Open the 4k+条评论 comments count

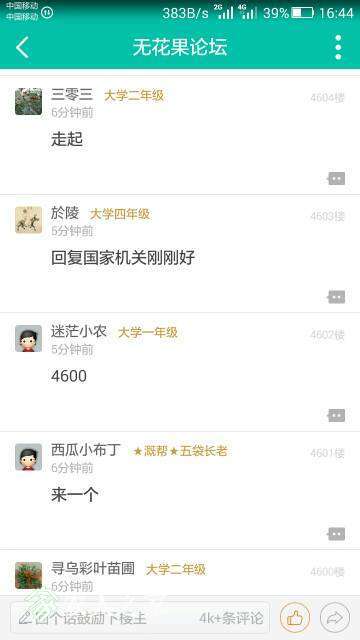coord(231,618)
